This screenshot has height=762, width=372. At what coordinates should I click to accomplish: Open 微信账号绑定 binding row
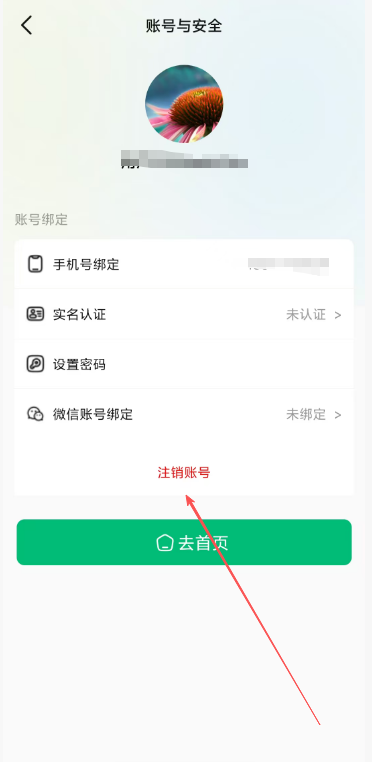(x=184, y=415)
